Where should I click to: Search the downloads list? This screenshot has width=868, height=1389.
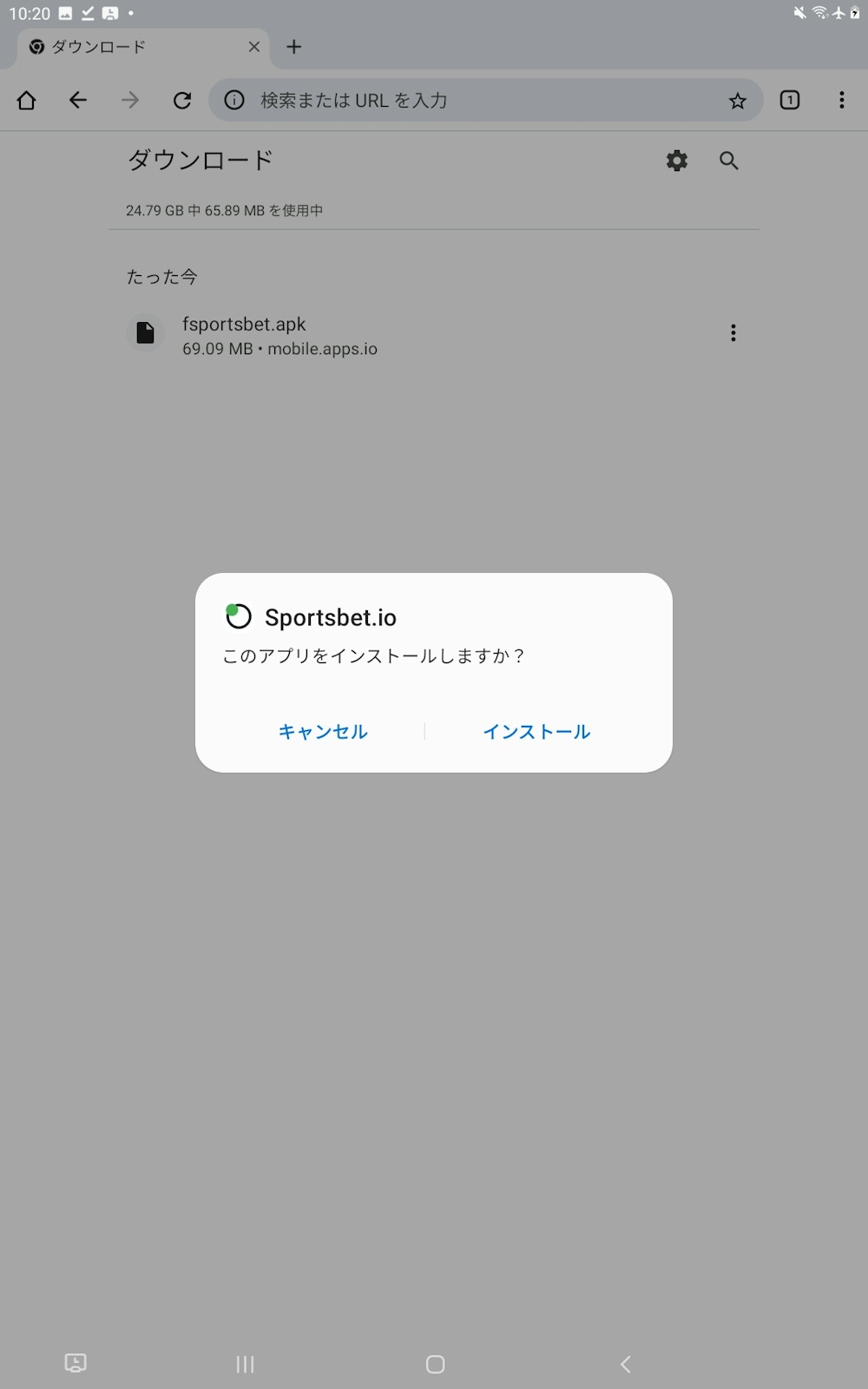tap(729, 161)
